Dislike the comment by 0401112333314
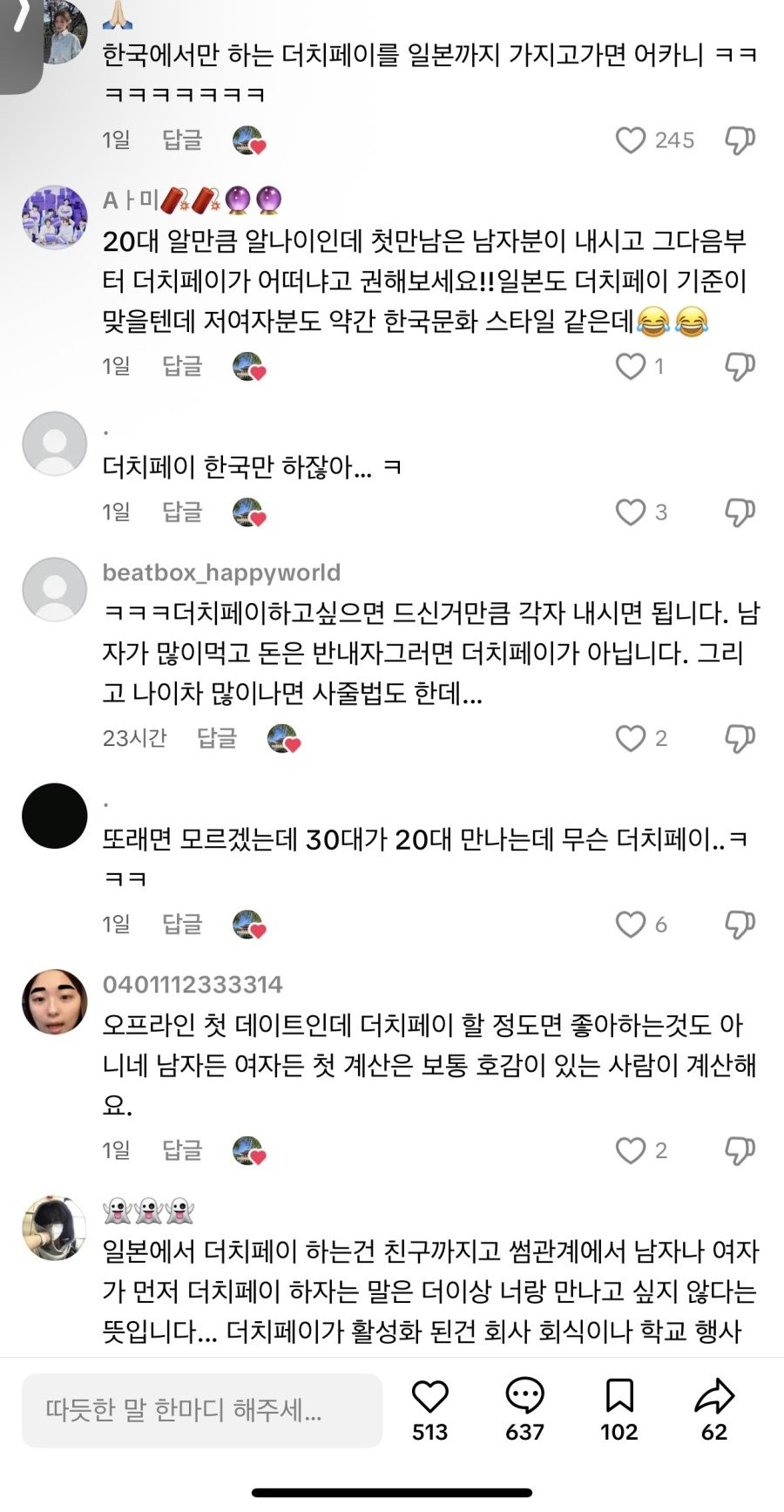 coord(740,1150)
